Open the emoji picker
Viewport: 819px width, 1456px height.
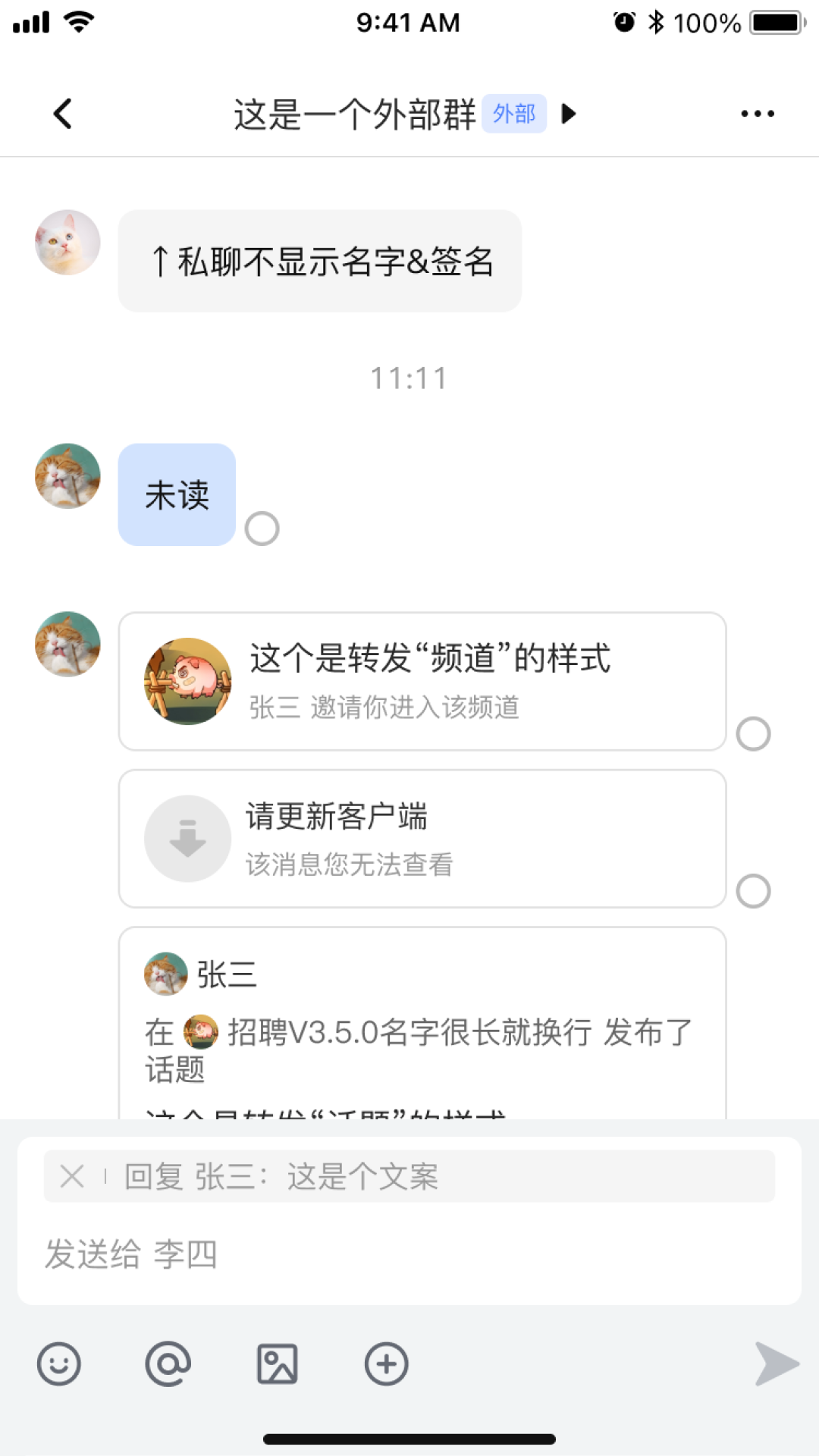pos(58,1364)
